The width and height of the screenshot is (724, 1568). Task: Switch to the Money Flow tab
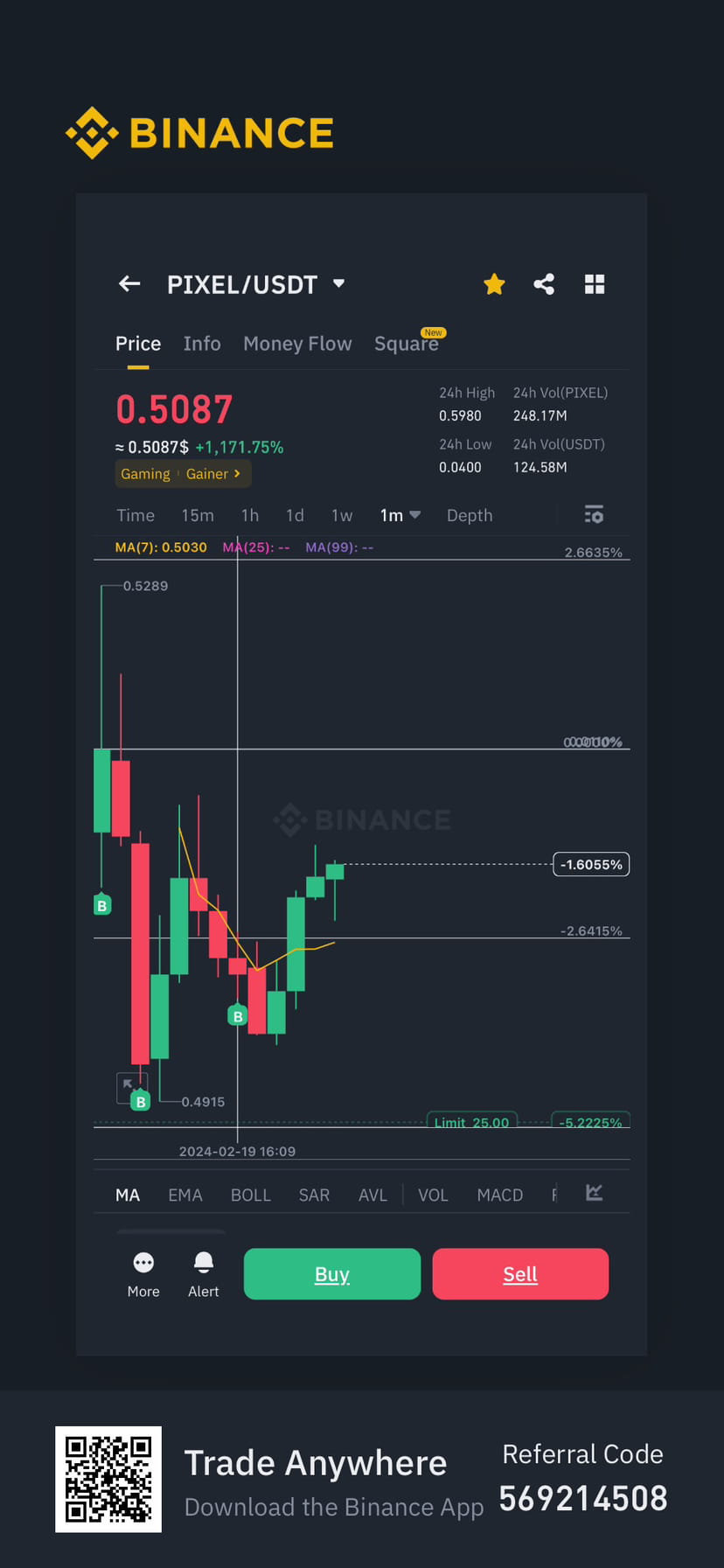tap(297, 343)
